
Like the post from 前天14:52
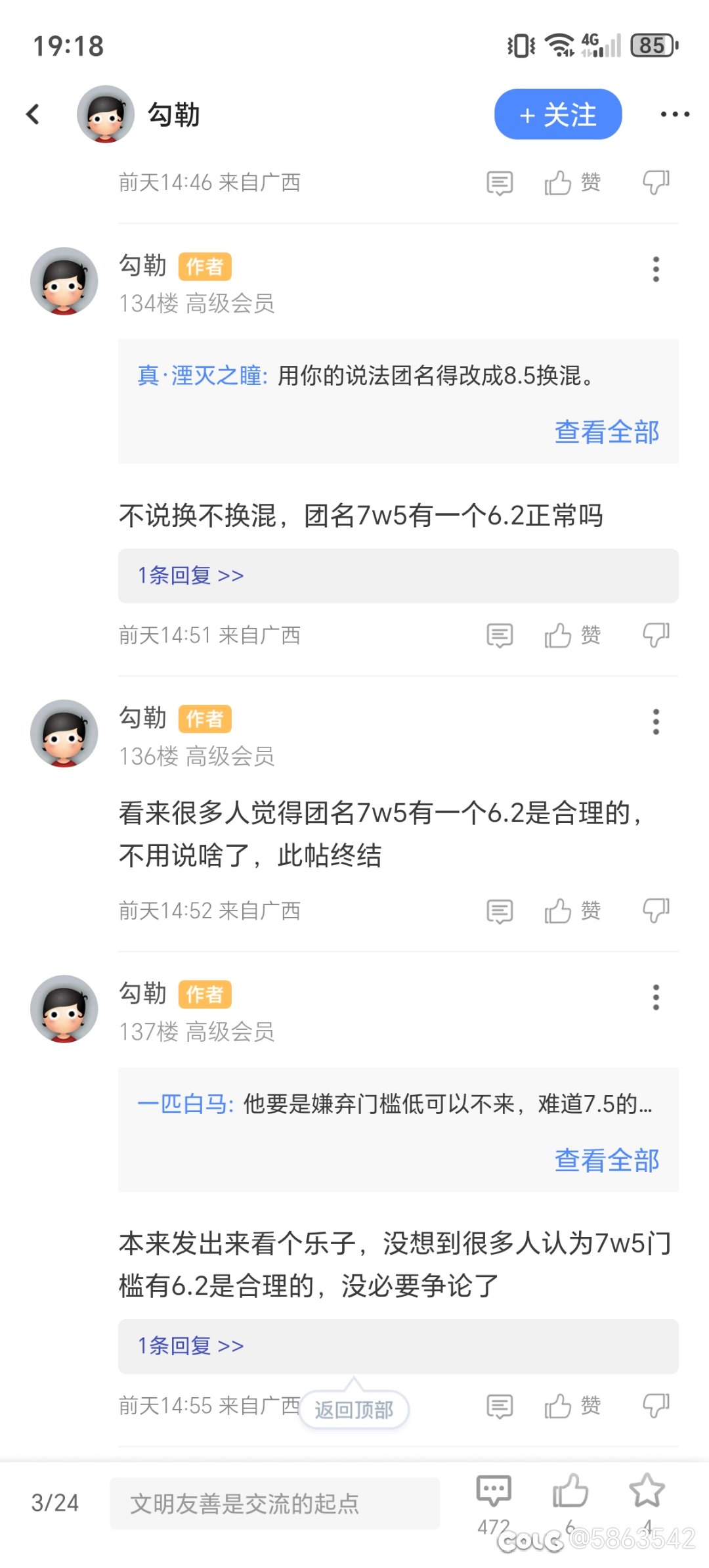point(571,911)
